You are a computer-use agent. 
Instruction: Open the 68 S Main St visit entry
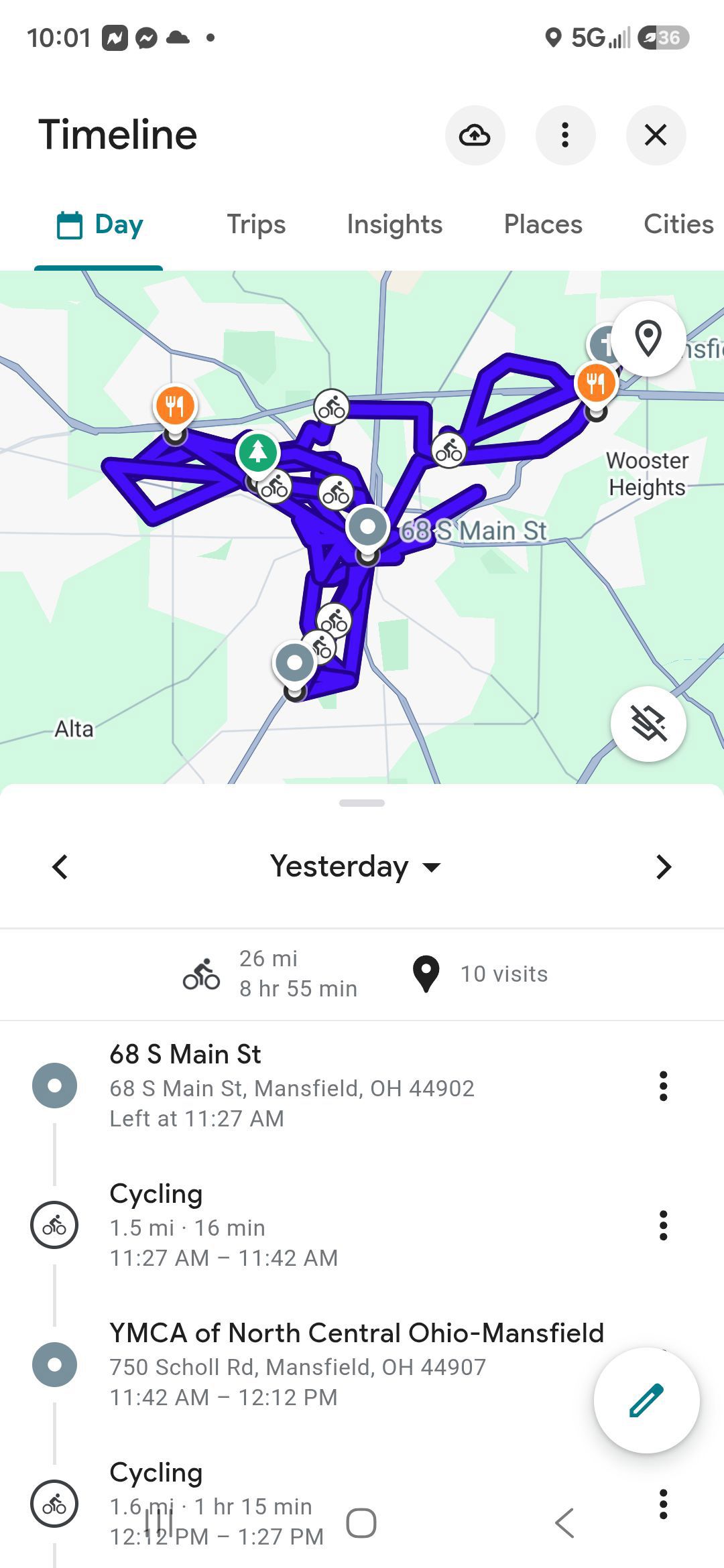(335, 1086)
